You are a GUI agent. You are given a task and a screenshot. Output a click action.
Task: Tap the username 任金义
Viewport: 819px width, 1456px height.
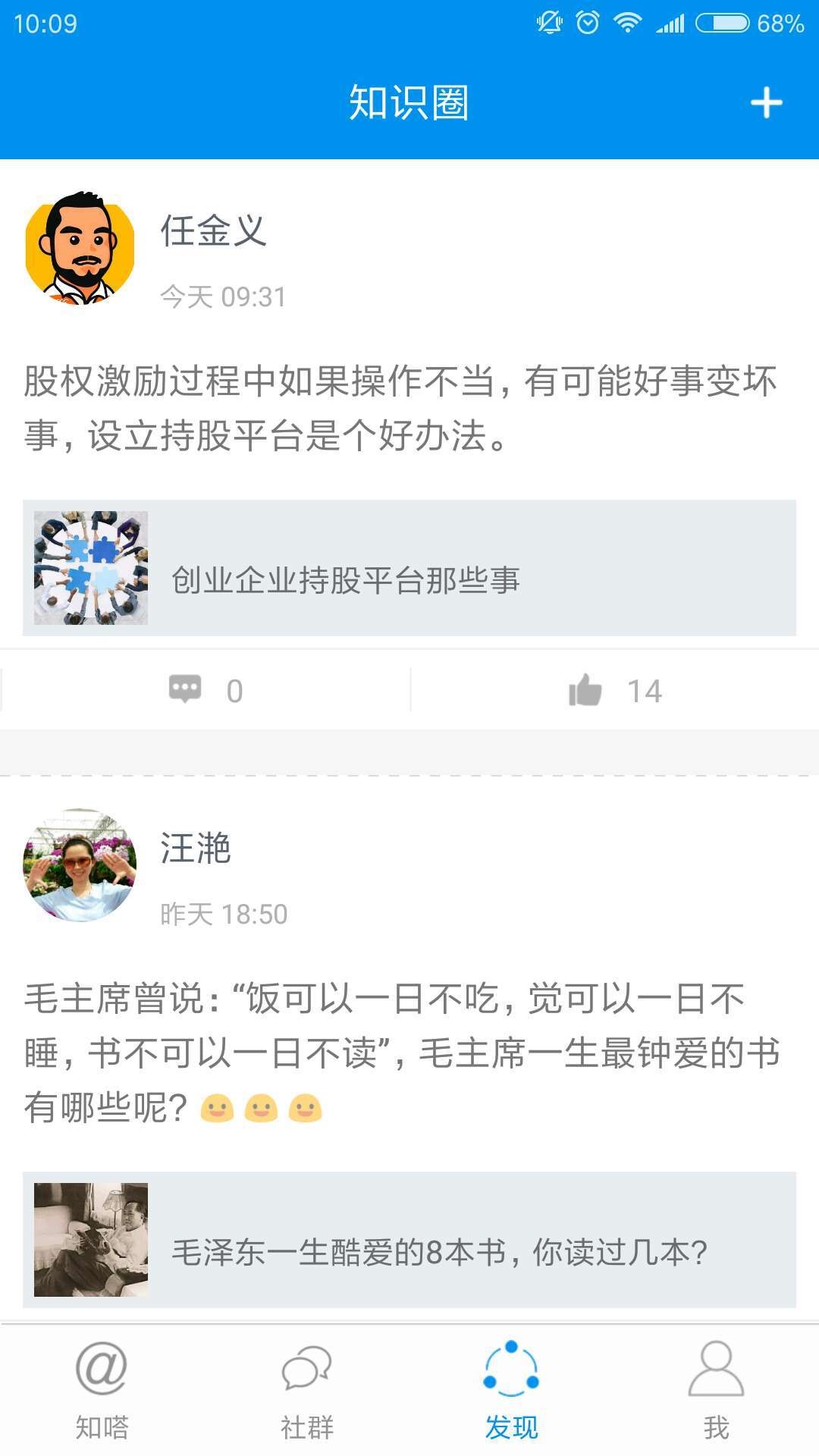point(213,231)
